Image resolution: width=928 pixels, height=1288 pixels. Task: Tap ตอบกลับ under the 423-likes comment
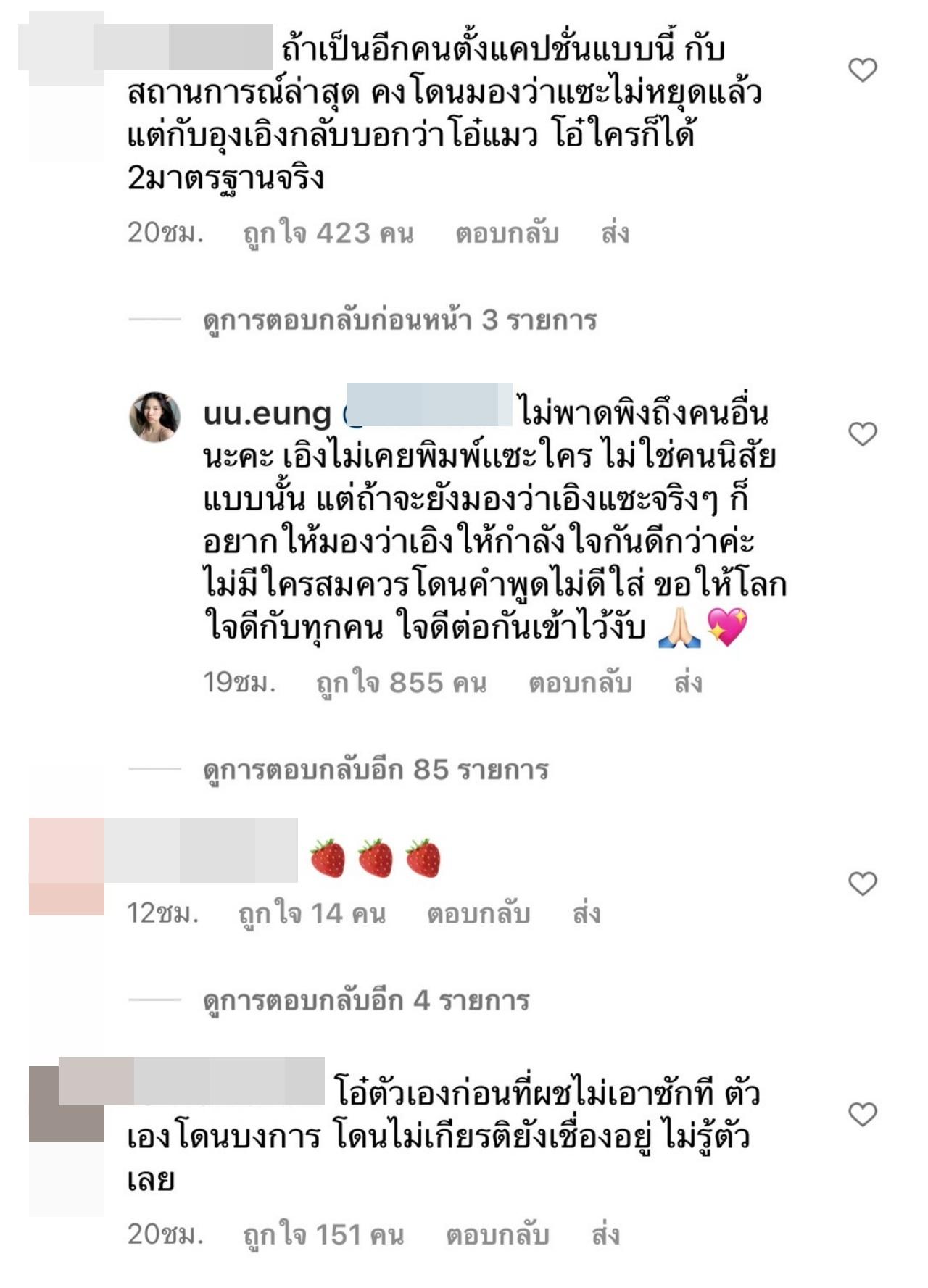click(507, 233)
